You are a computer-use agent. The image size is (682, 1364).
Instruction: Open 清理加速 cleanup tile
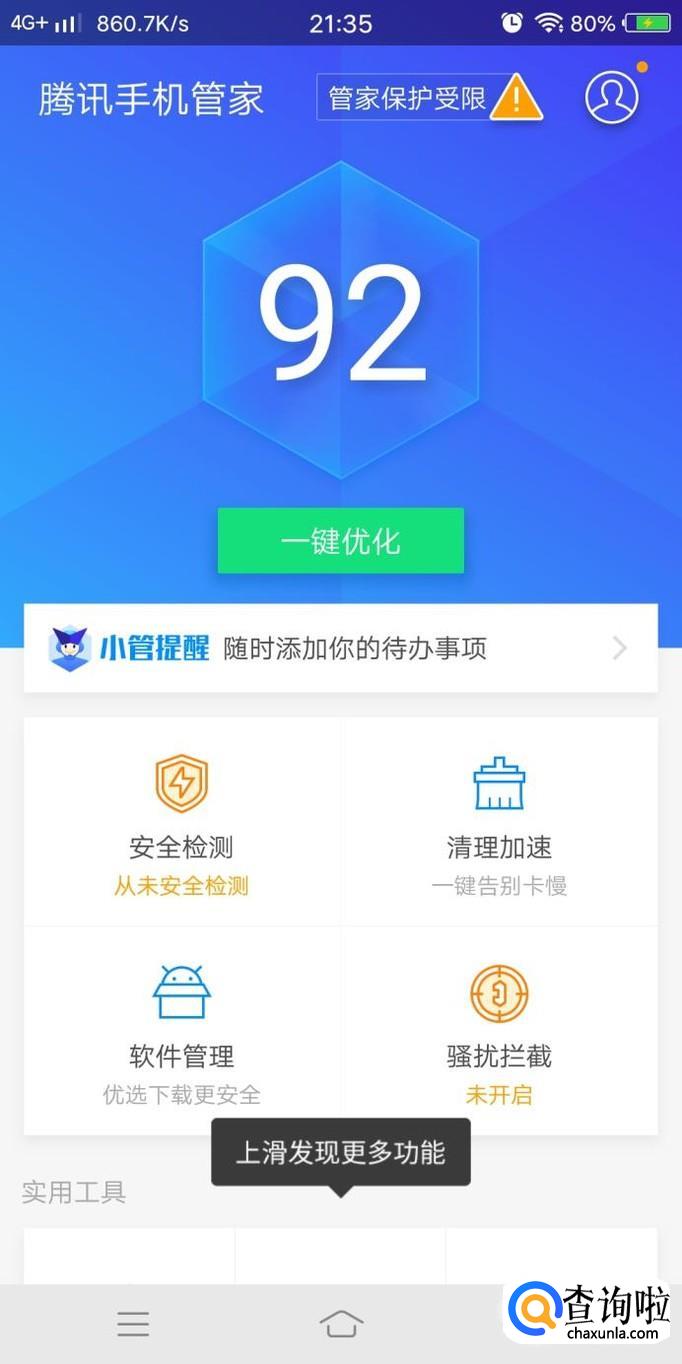(x=499, y=822)
